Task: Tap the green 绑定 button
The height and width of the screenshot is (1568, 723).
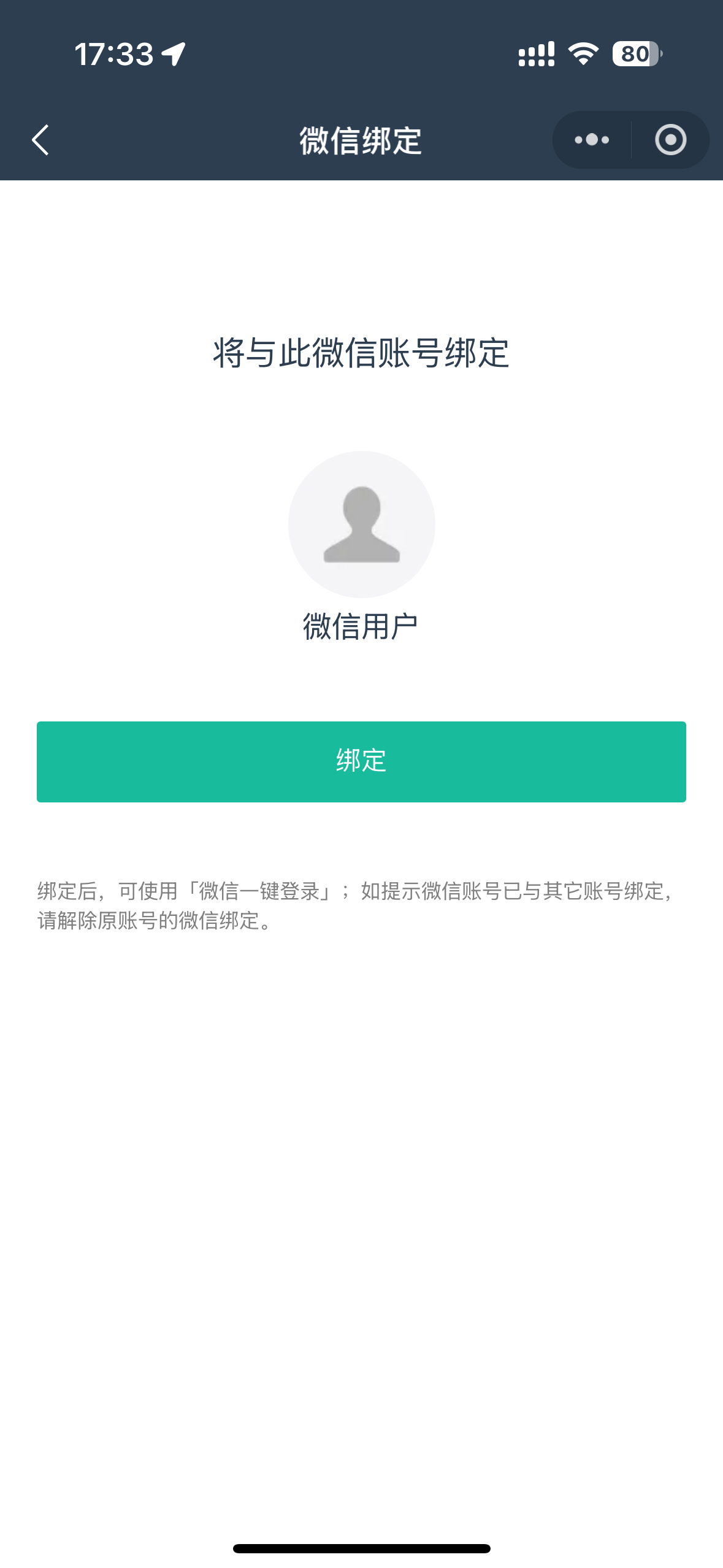Action: click(x=361, y=761)
